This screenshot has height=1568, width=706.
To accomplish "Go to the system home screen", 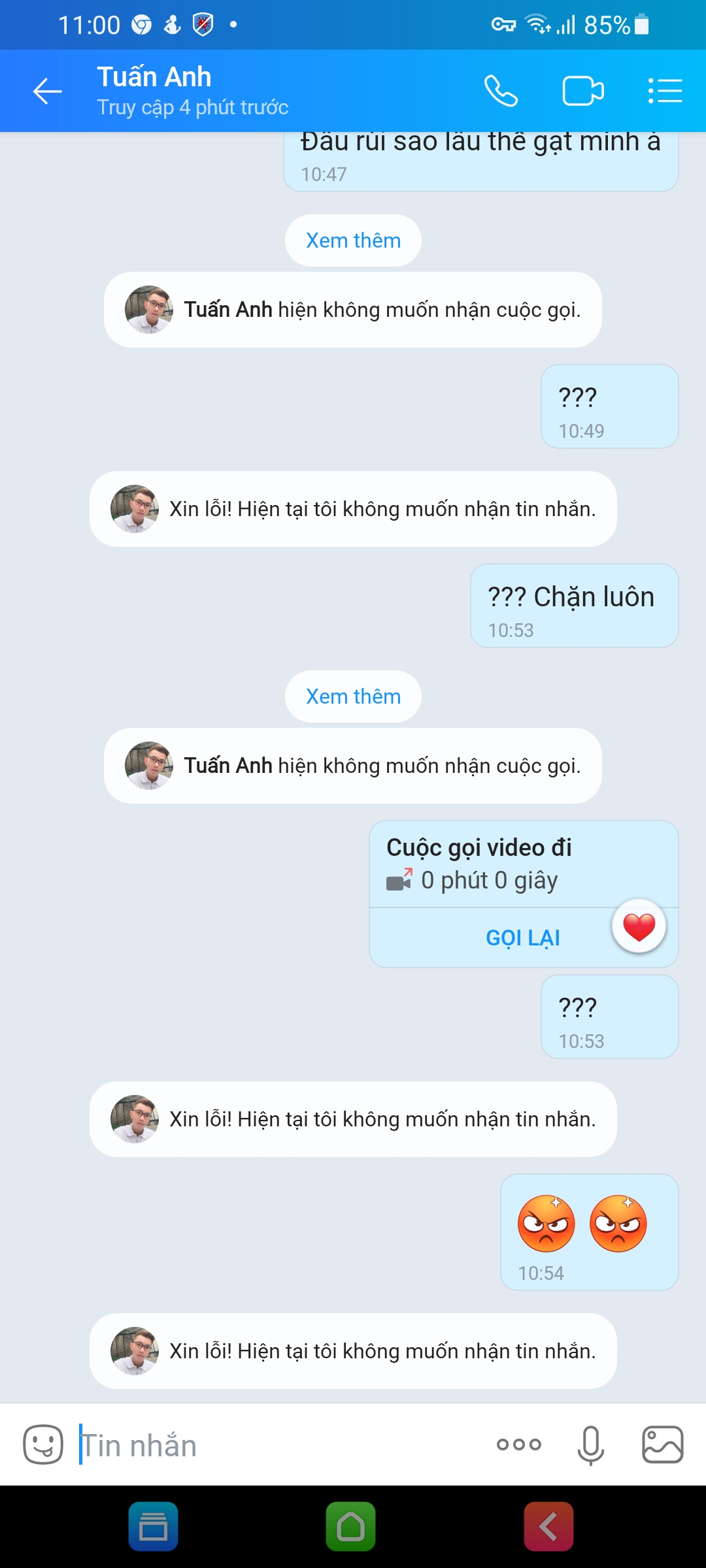I will tap(351, 1527).
